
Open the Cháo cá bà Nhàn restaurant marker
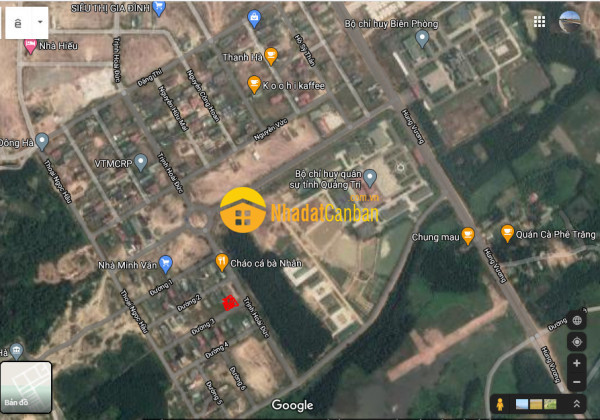[x=221, y=262]
